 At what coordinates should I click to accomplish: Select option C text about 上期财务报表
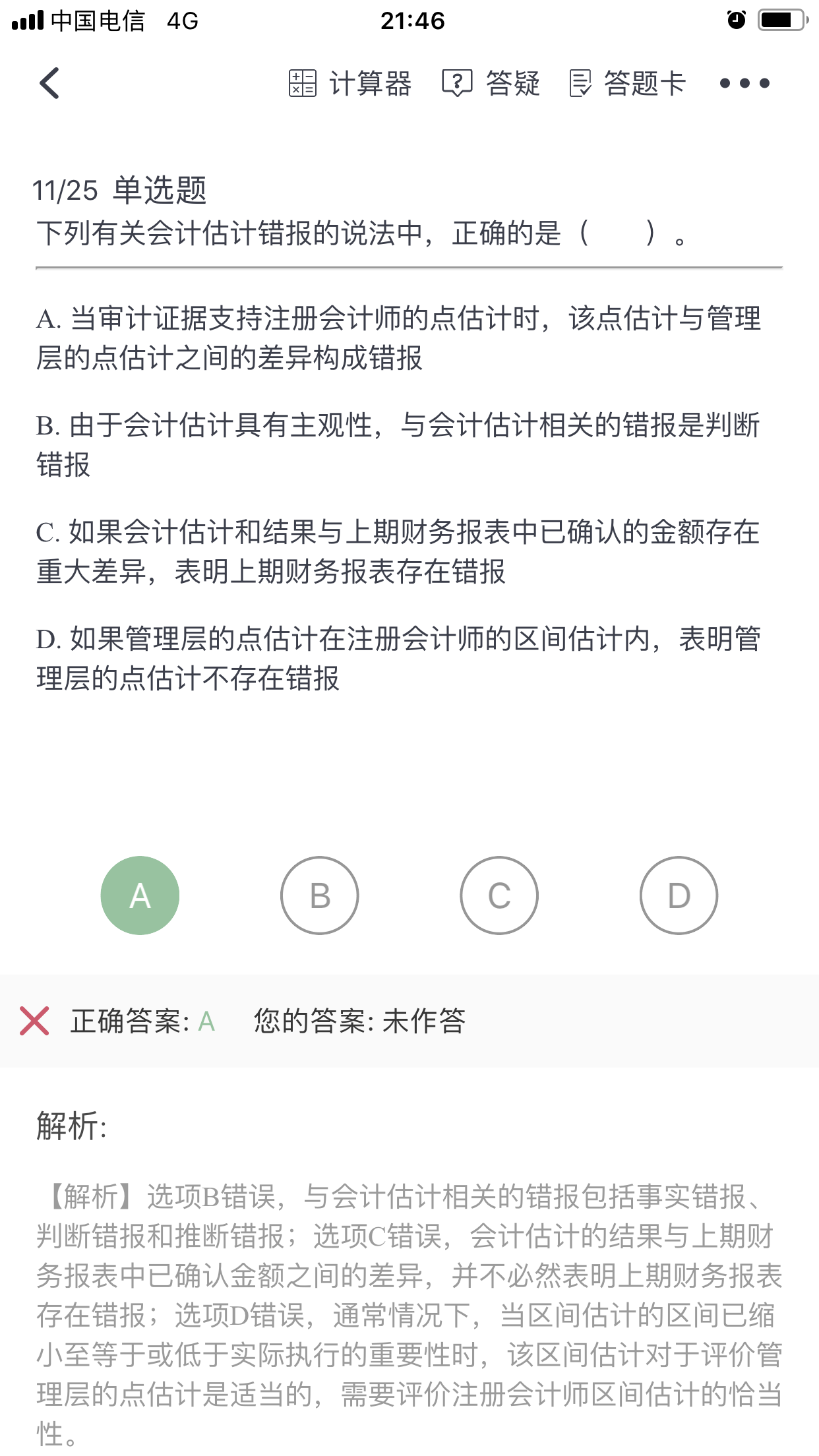coord(398,551)
